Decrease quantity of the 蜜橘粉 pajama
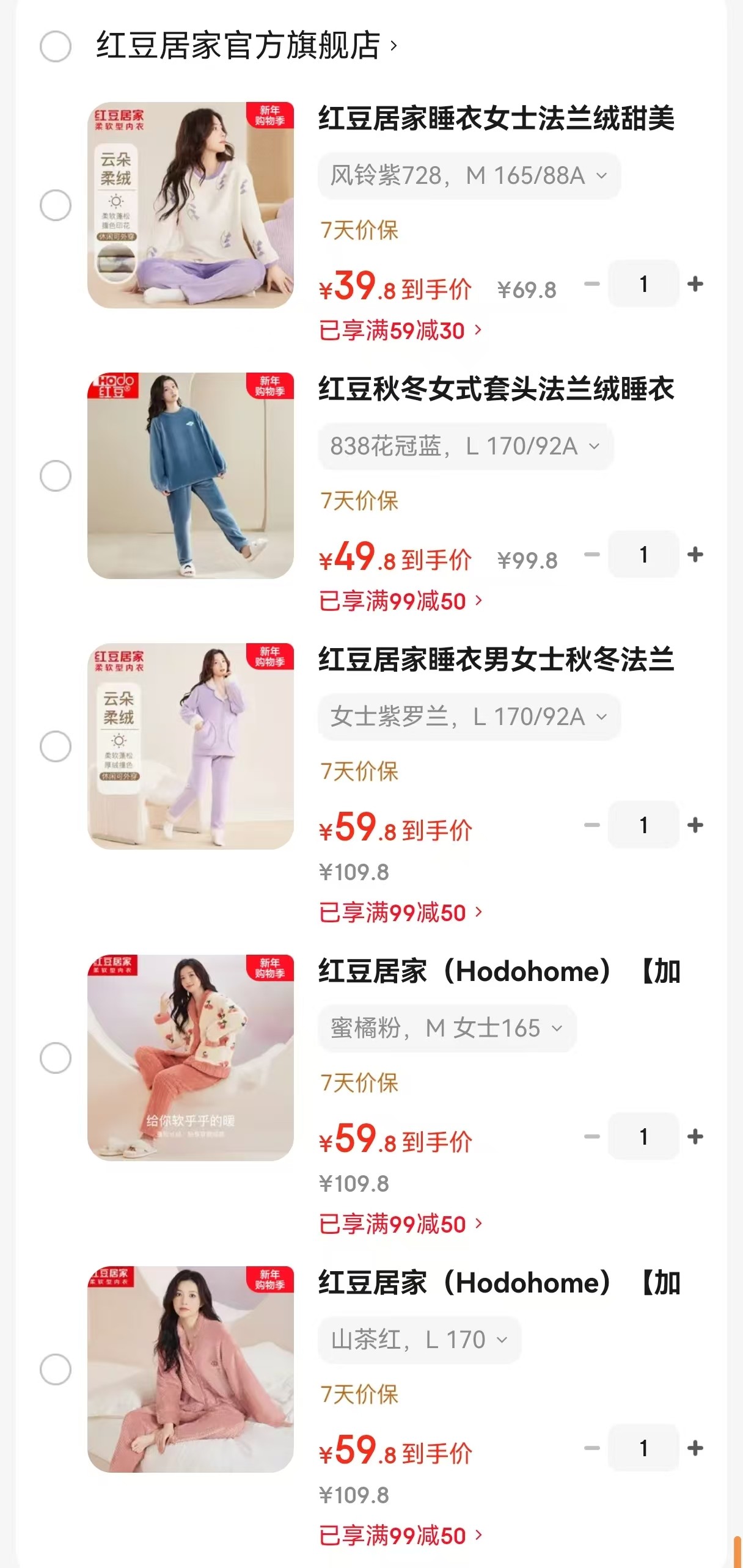The image size is (743, 1568). 591,1137
